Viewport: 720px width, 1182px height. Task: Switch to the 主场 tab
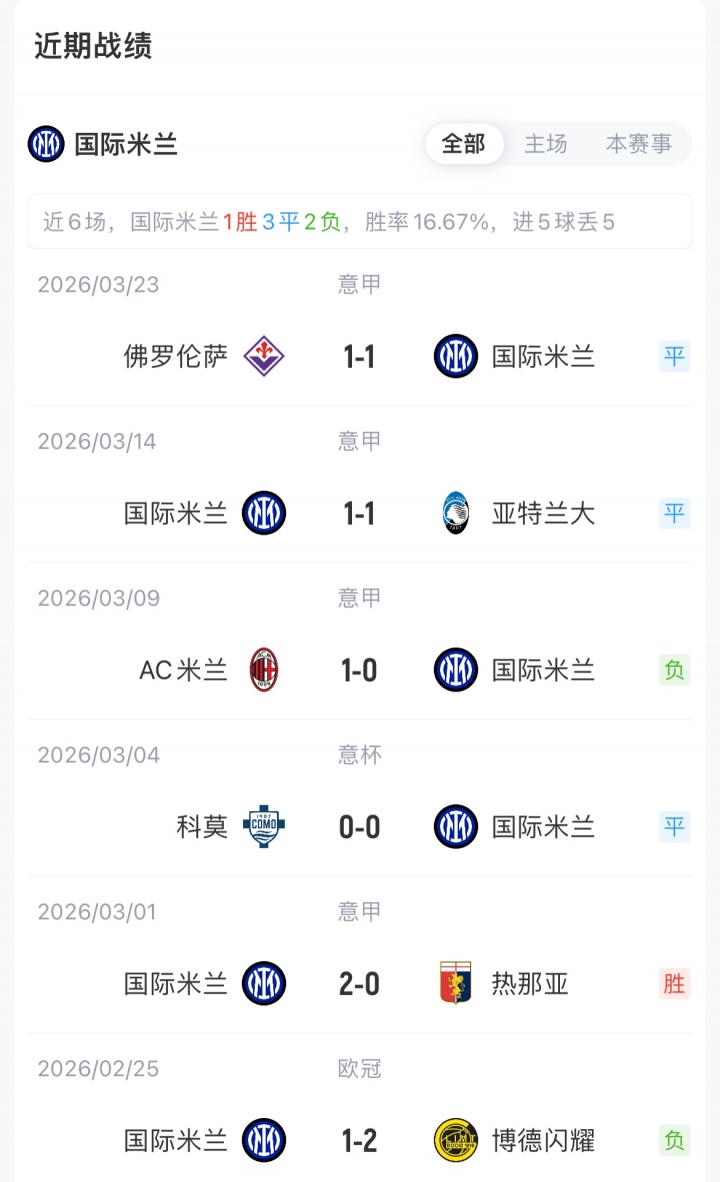546,144
